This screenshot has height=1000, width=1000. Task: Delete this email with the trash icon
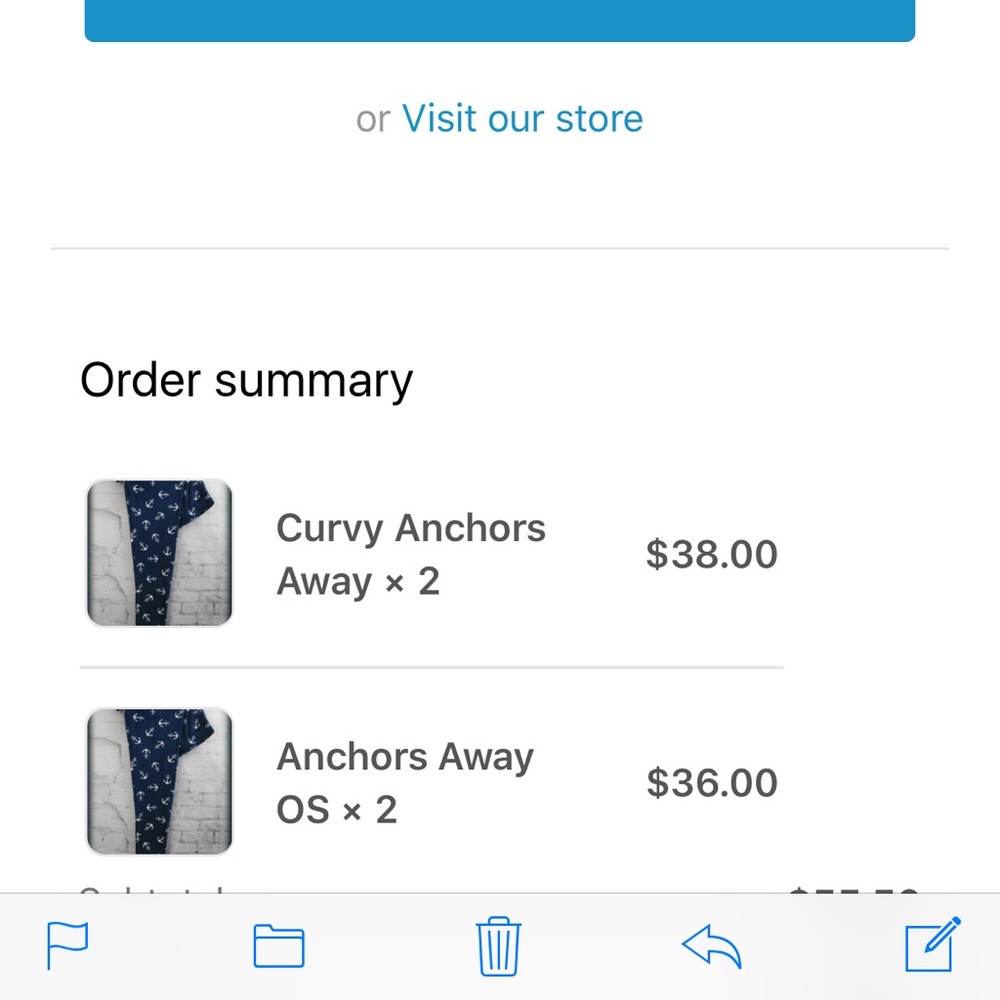498,946
